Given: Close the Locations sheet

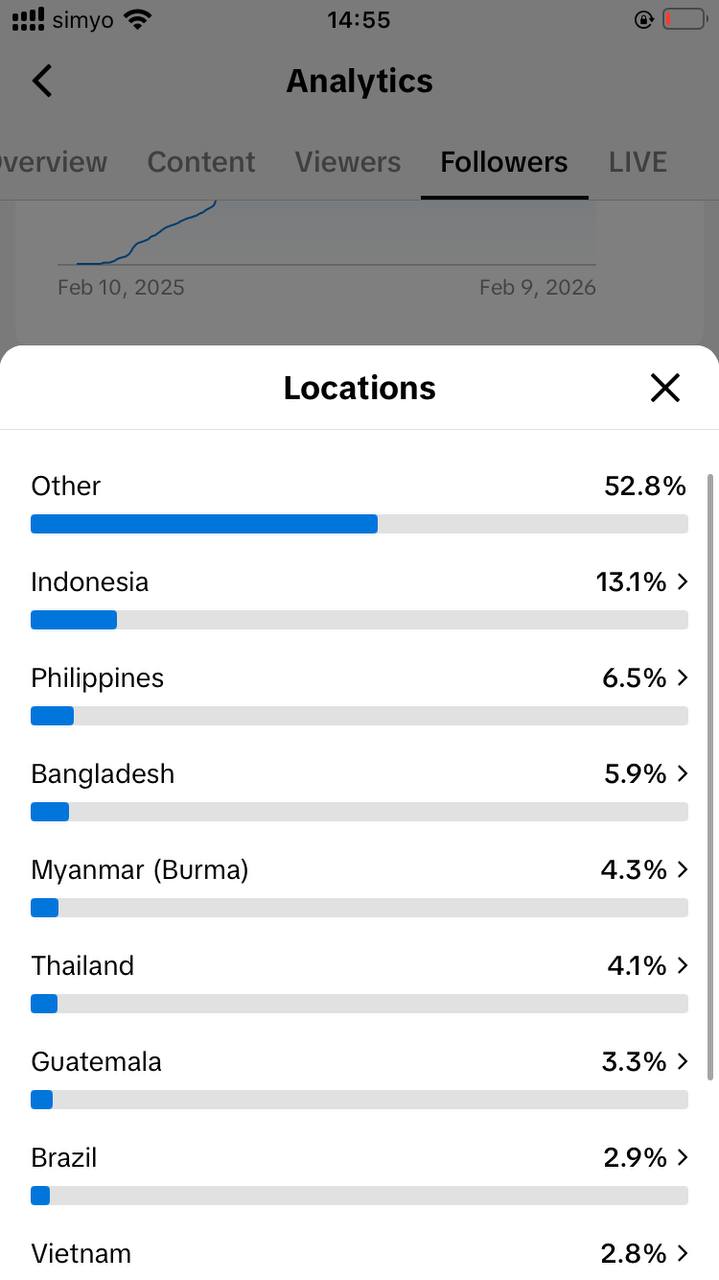Looking at the screenshot, I should pos(665,388).
